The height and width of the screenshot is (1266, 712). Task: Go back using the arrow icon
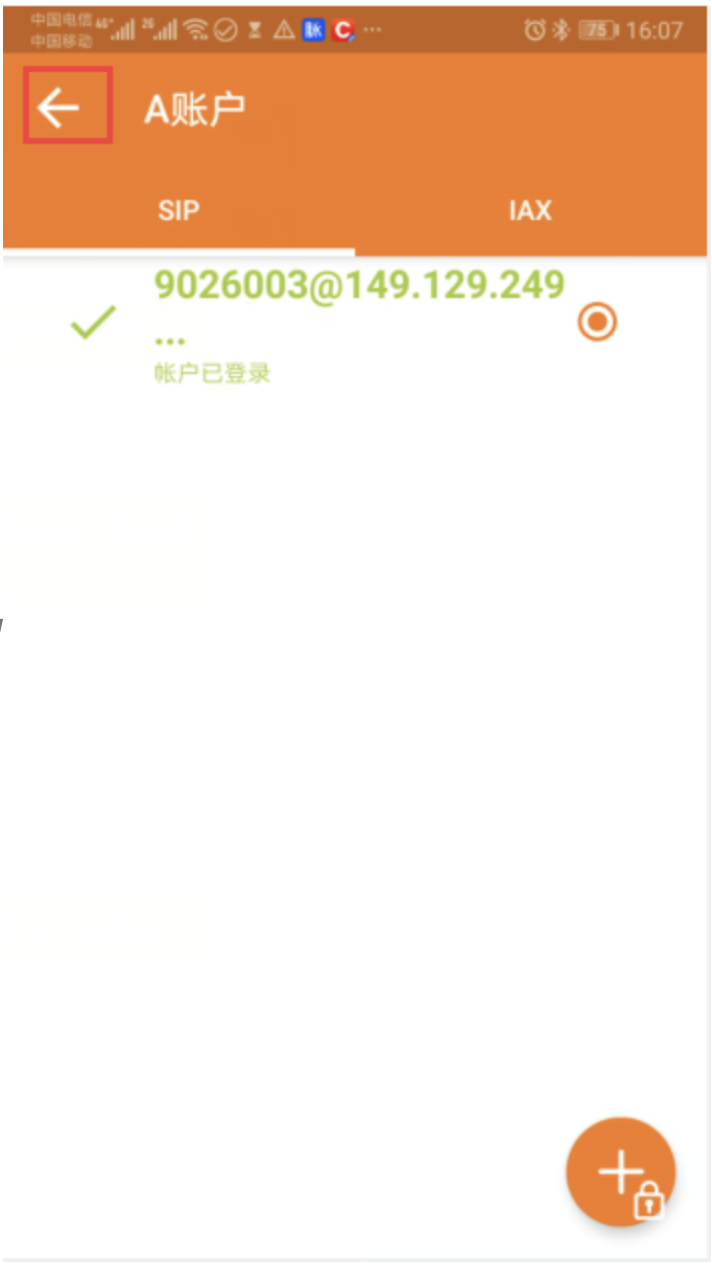[x=59, y=107]
